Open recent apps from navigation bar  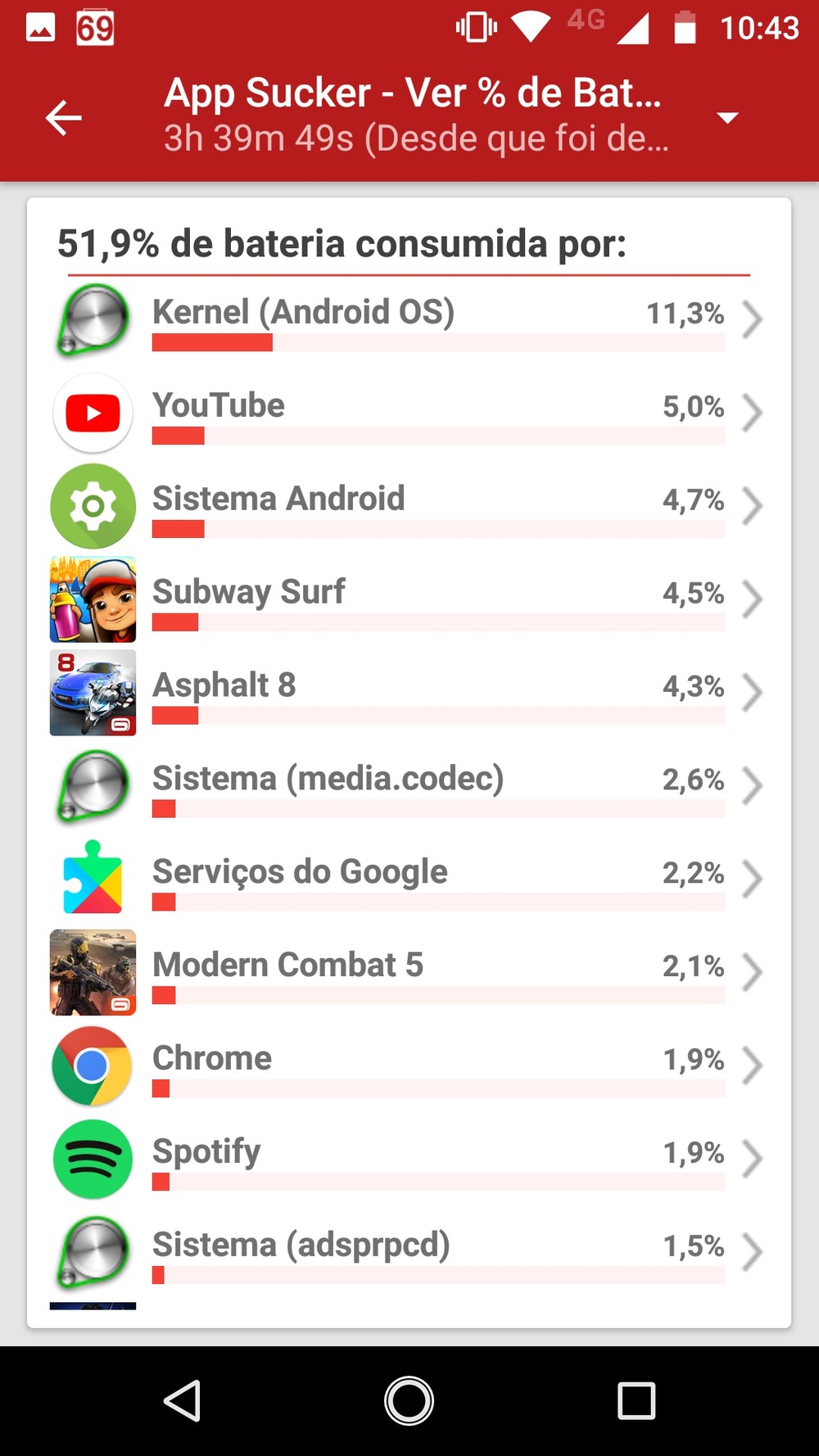pyautogui.click(x=636, y=1400)
